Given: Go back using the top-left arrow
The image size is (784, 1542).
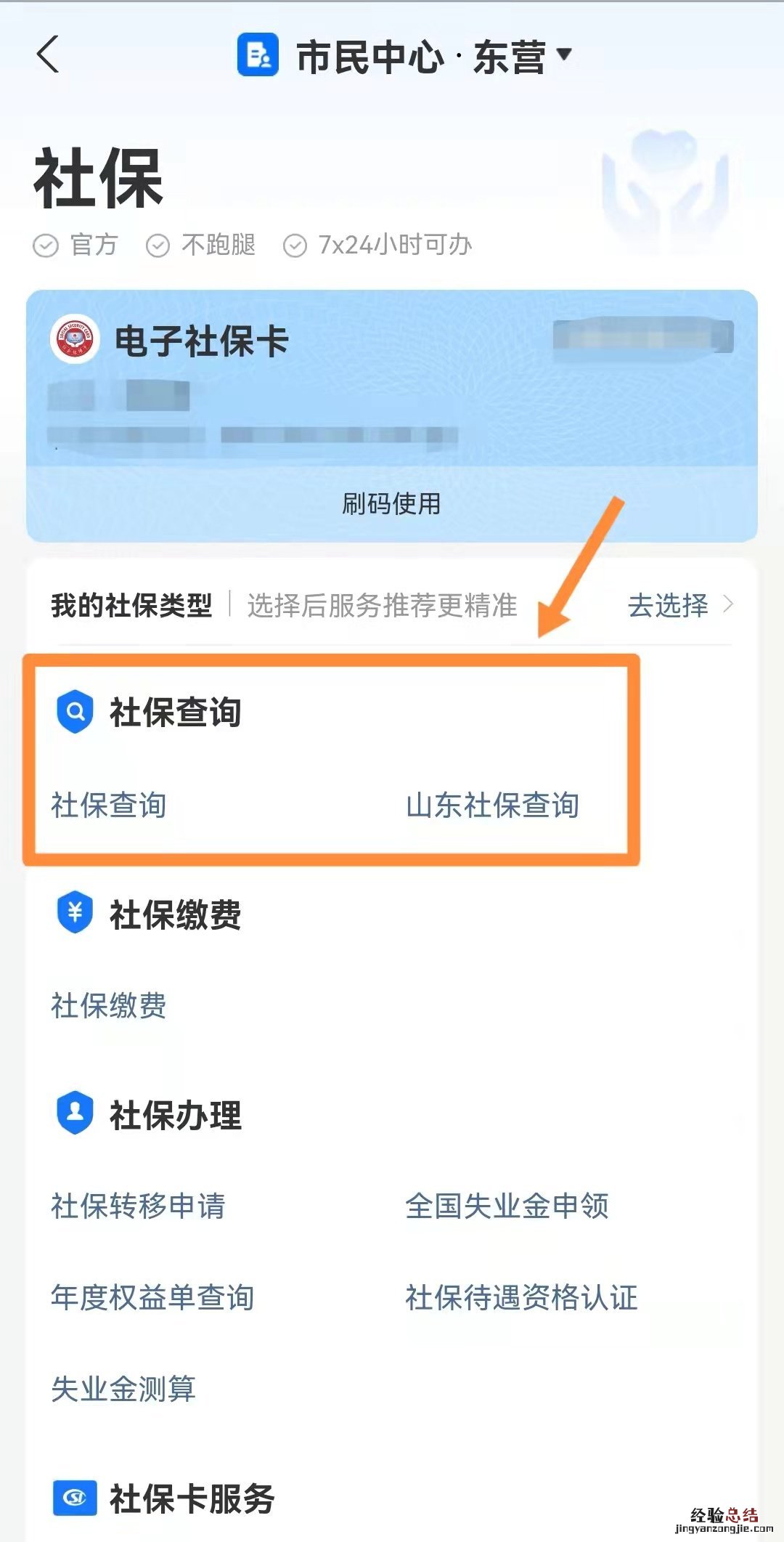Looking at the screenshot, I should (x=48, y=54).
